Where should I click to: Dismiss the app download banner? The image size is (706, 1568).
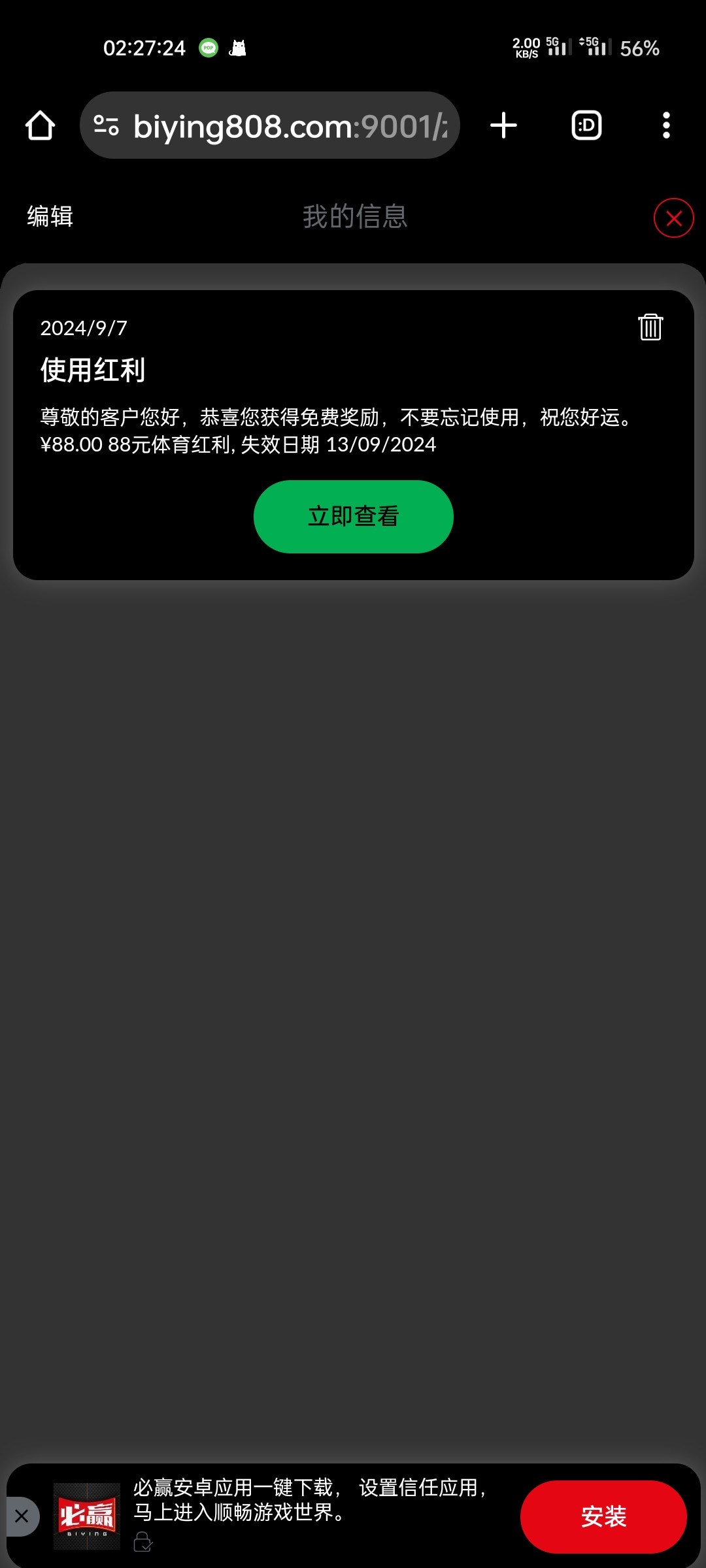22,1516
